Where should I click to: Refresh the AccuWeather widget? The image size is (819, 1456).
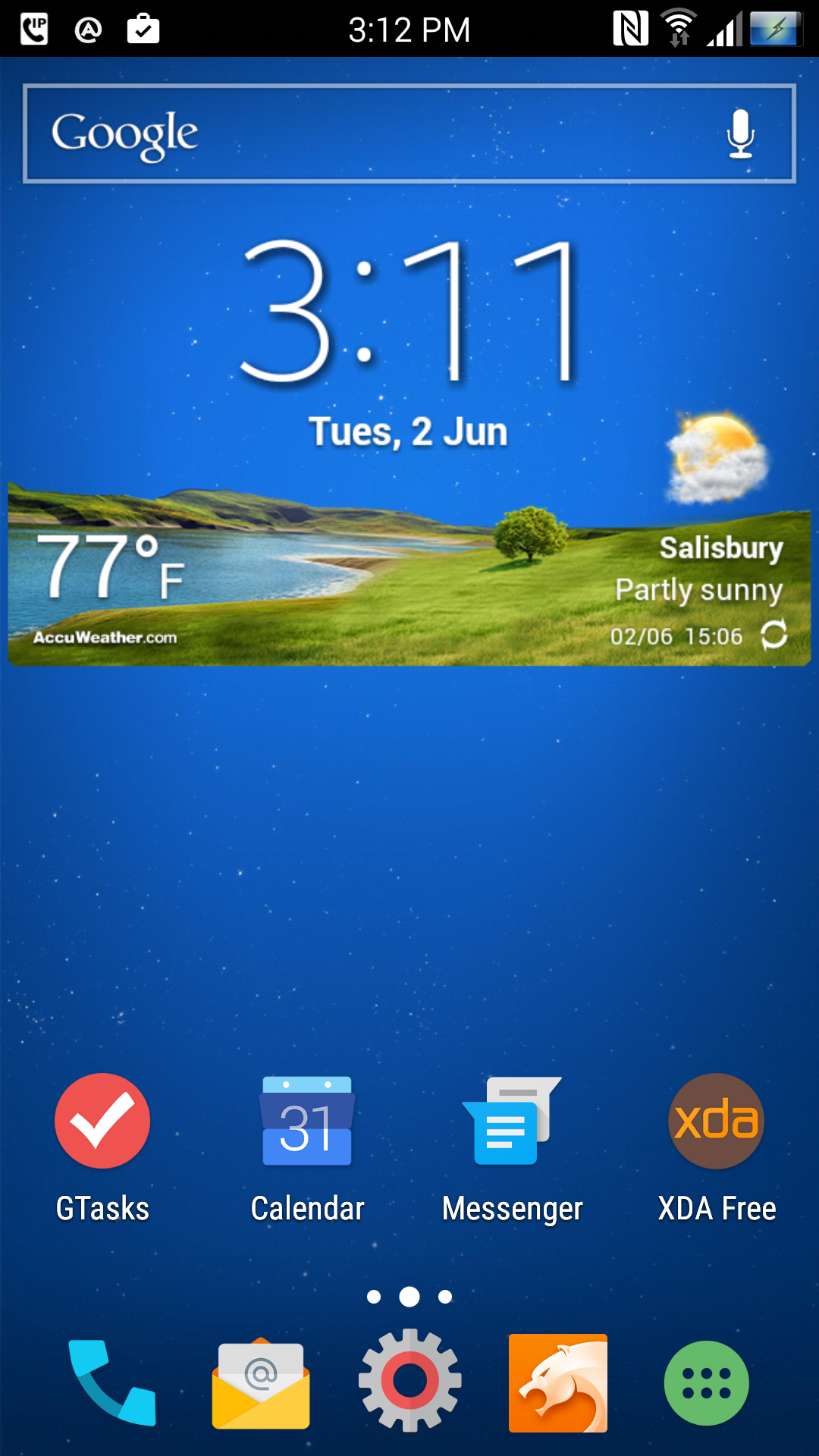pos(773,635)
